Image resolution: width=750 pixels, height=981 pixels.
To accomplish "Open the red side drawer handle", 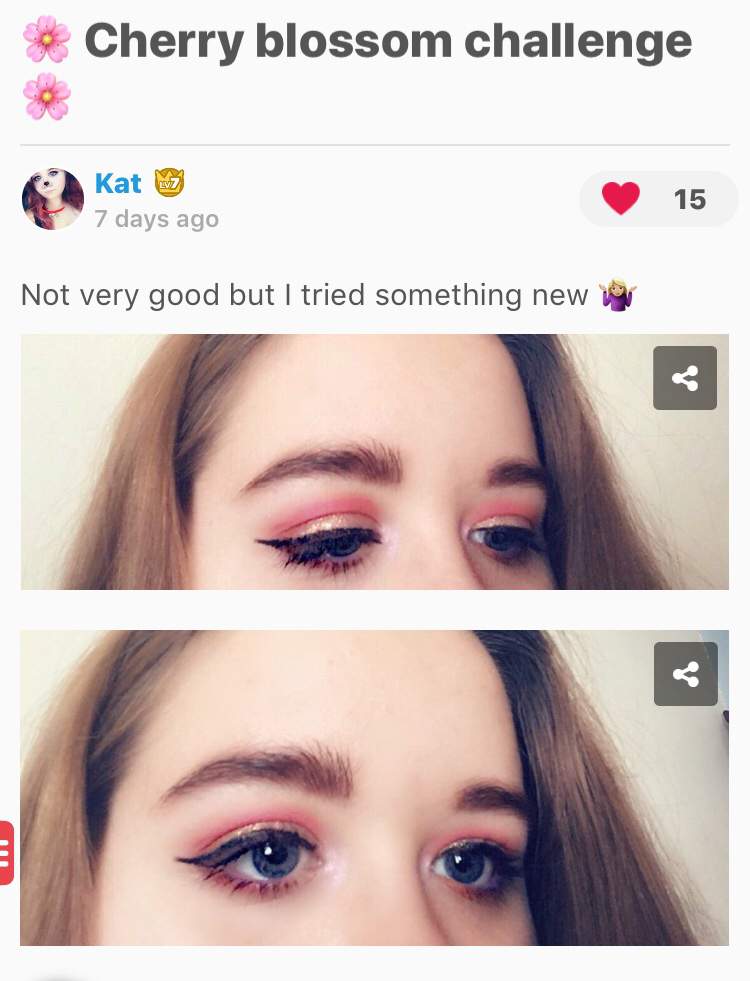I will (6, 852).
